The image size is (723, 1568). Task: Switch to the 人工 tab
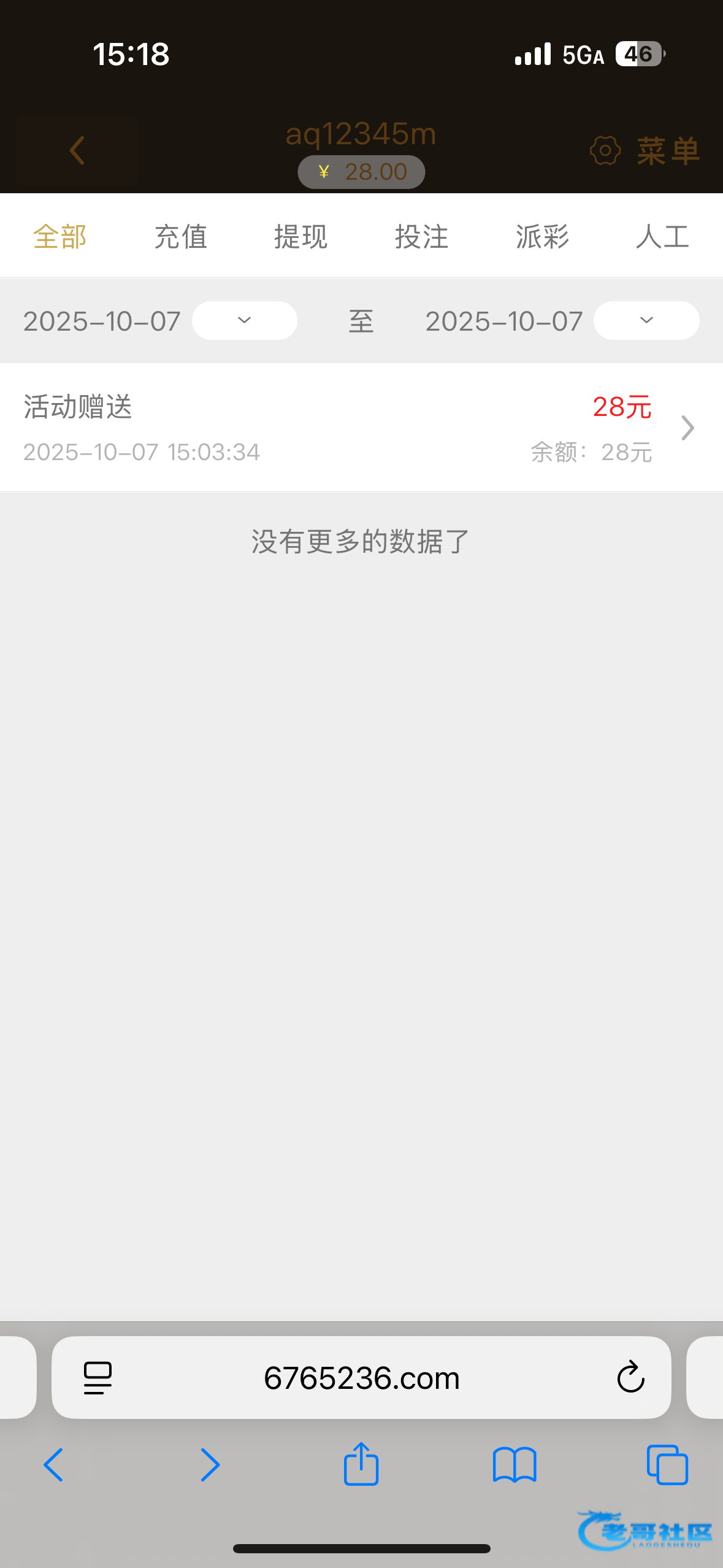tap(662, 237)
